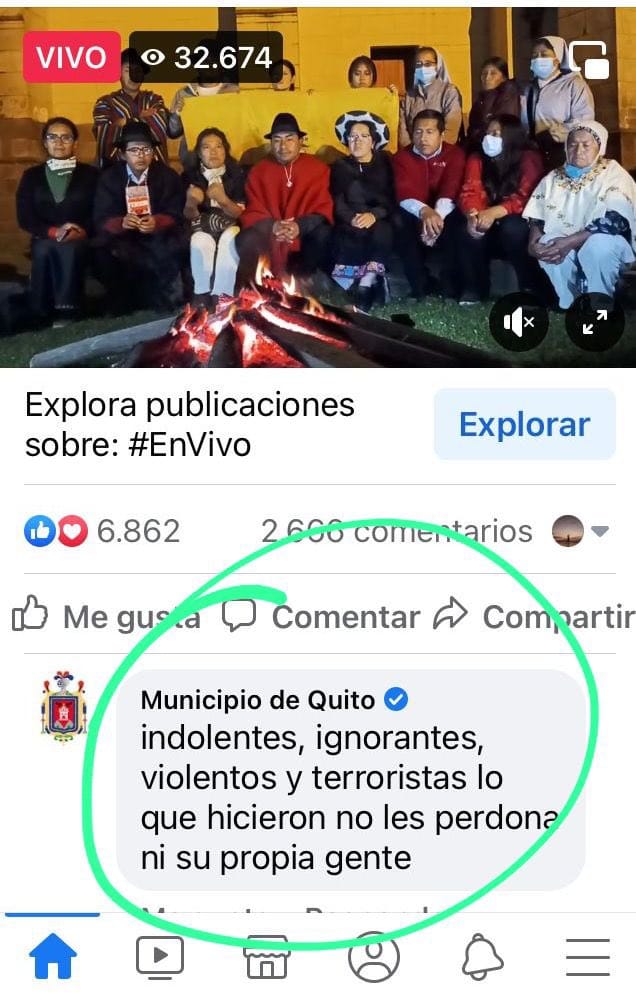Like the live video with Me gusta
This screenshot has width=636, height=993.
click(106, 616)
